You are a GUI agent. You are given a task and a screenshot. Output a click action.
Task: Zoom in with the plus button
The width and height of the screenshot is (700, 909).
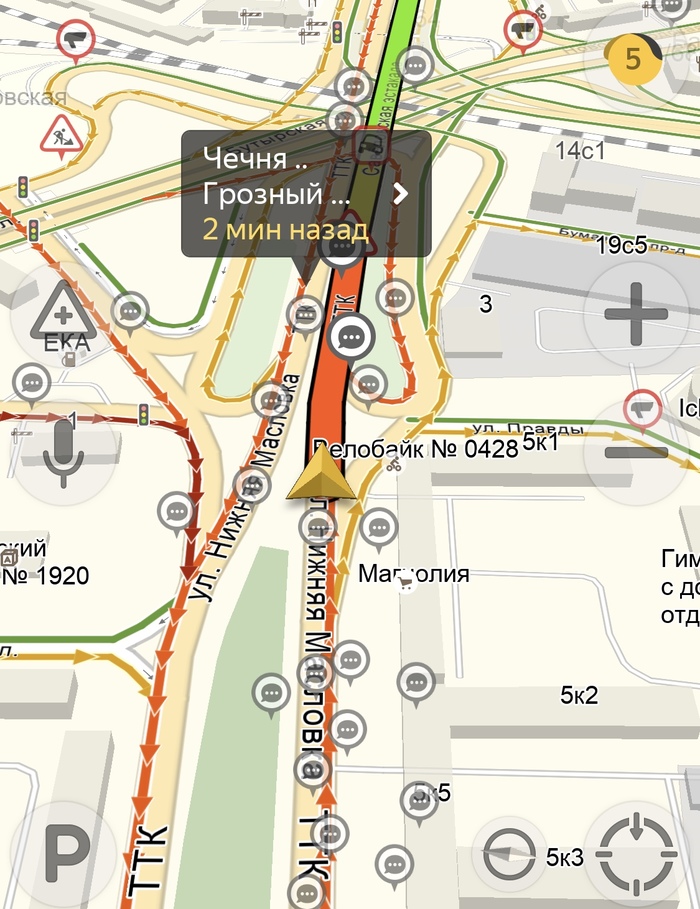[x=636, y=315]
